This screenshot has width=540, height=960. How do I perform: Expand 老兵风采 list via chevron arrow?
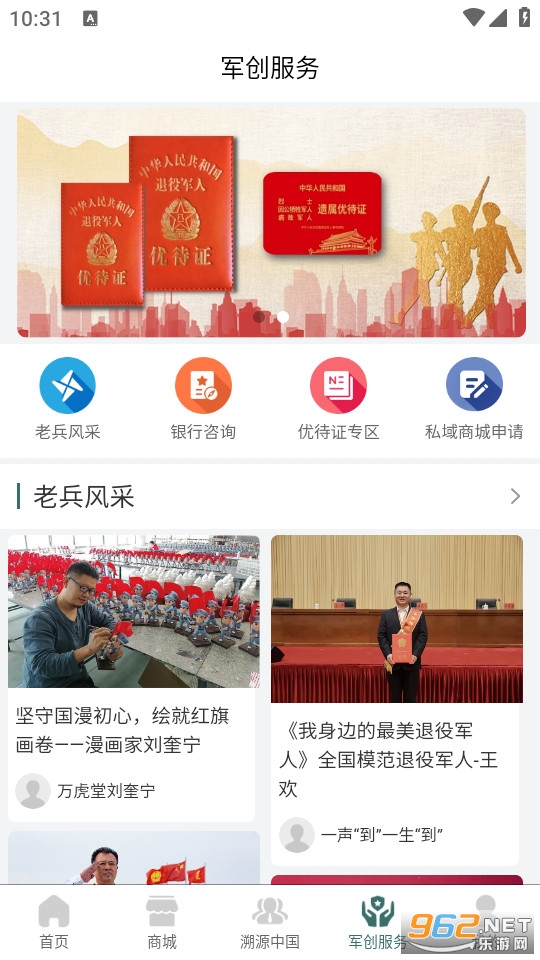pos(516,496)
